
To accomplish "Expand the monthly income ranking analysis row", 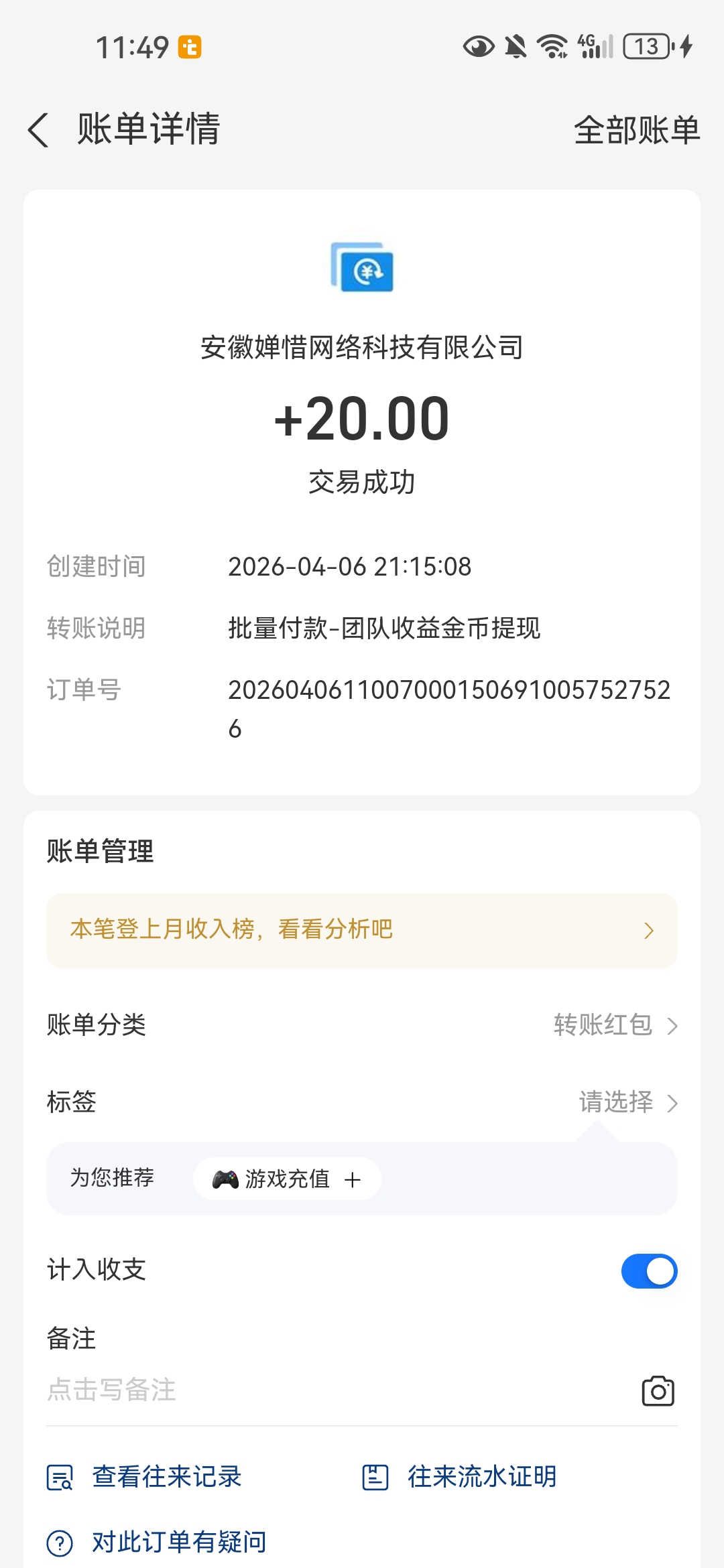I will [362, 930].
